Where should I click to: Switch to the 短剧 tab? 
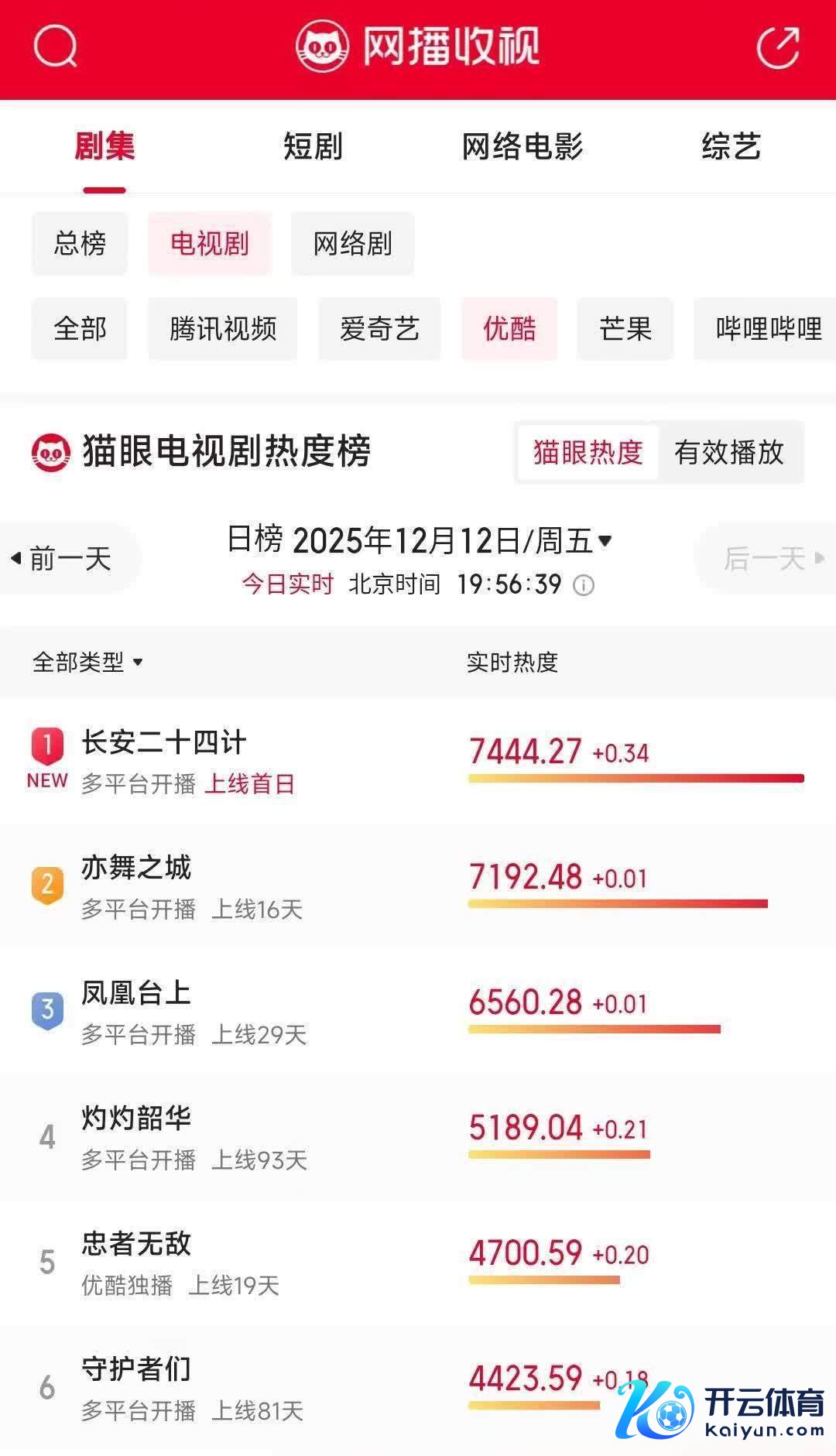pos(313,146)
